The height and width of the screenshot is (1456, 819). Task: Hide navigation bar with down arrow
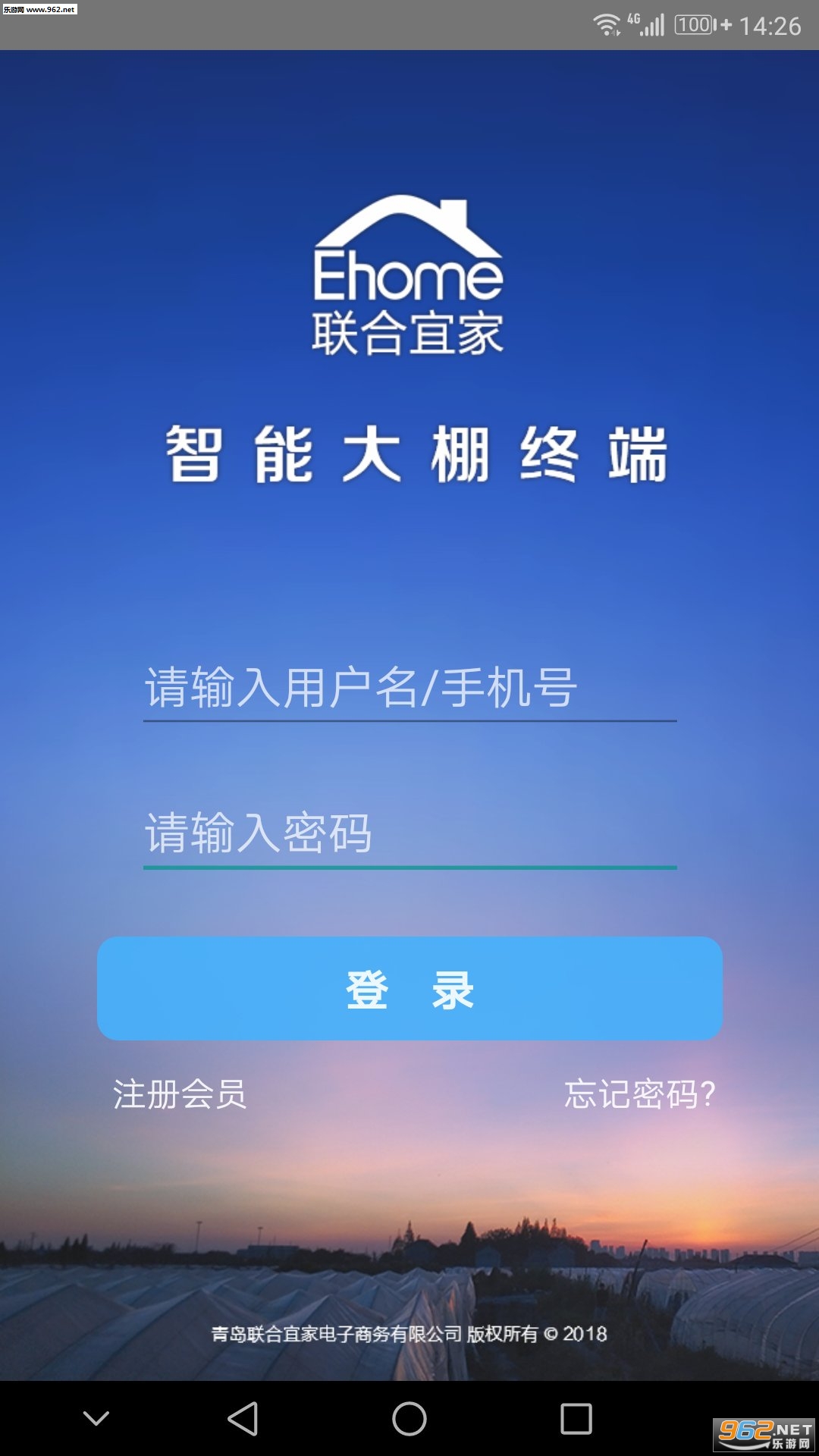pyautogui.click(x=96, y=1418)
